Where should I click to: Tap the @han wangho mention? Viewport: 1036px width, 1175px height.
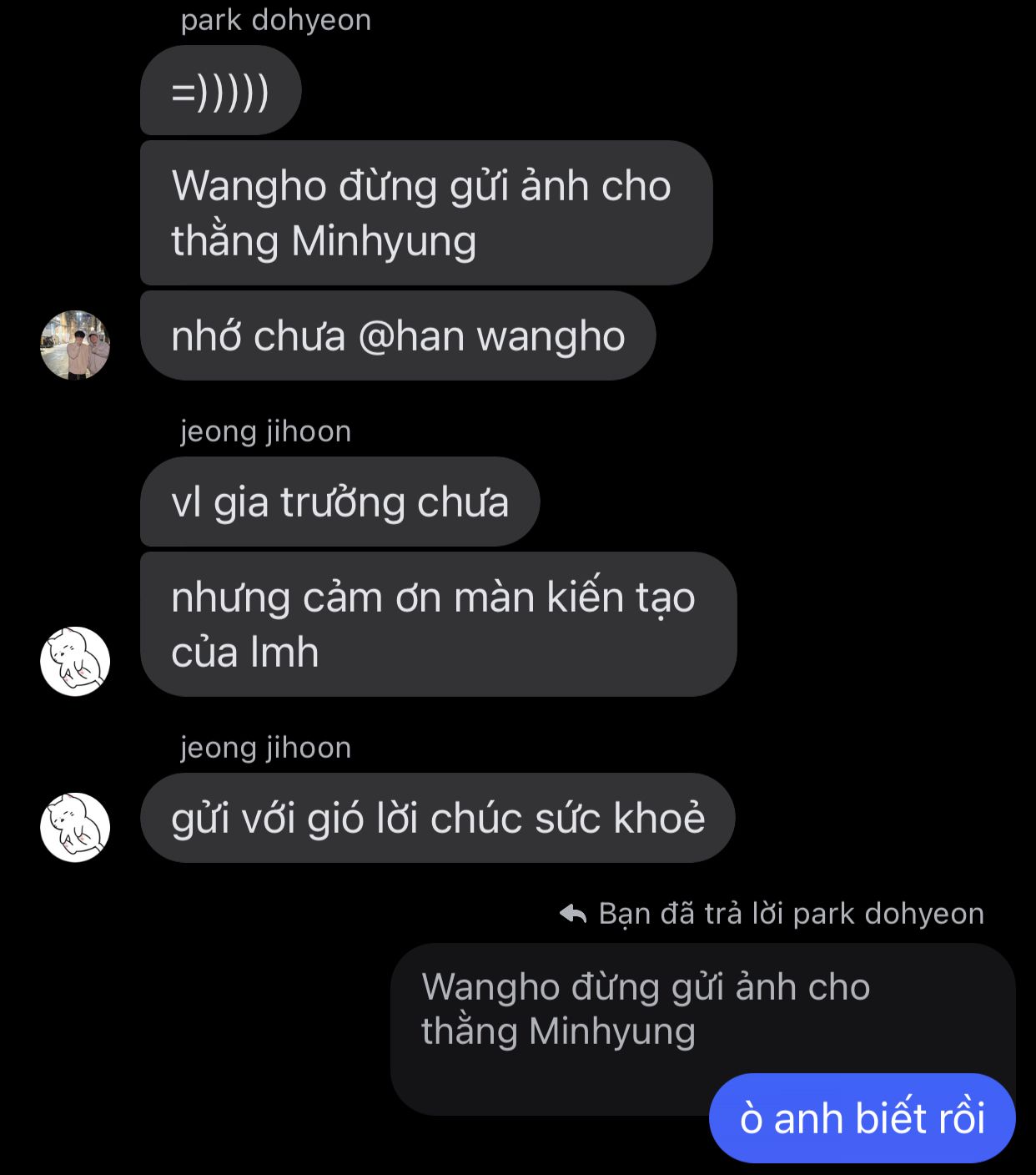pos(491,337)
